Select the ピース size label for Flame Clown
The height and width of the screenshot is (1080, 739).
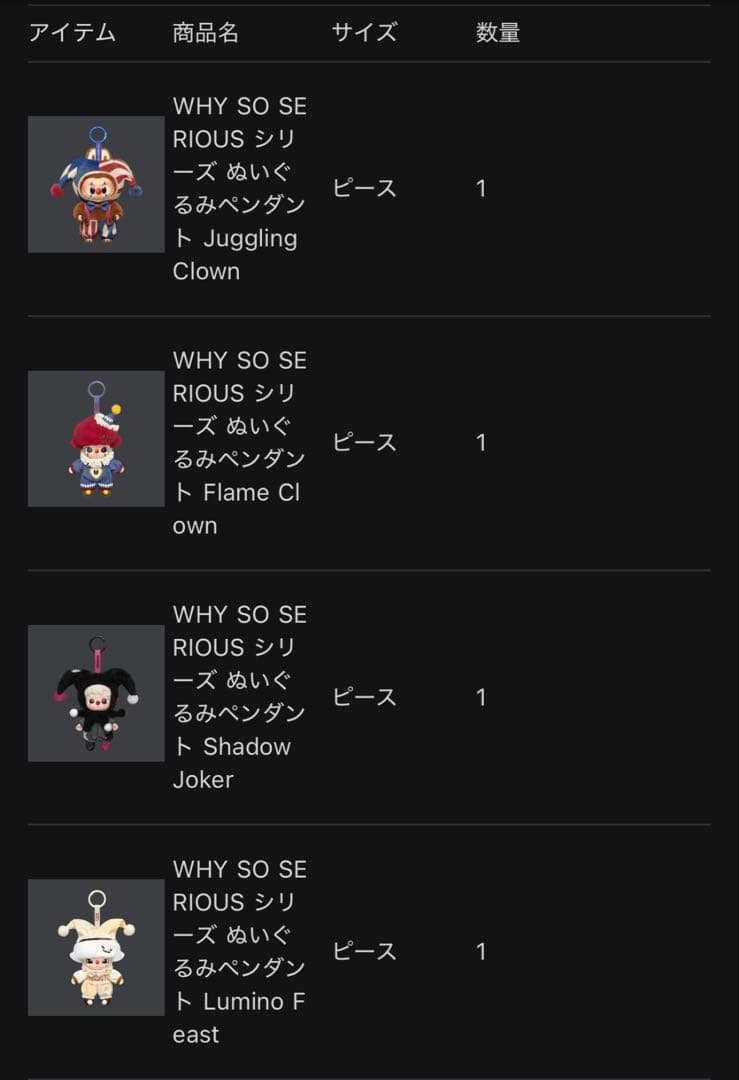pos(365,442)
